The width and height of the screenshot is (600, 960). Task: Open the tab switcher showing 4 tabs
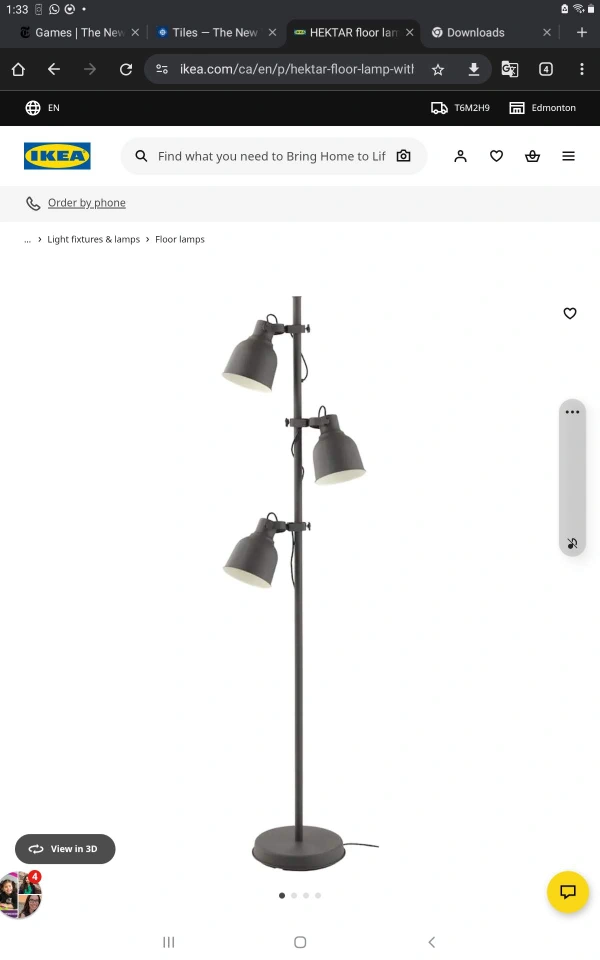(x=546, y=69)
